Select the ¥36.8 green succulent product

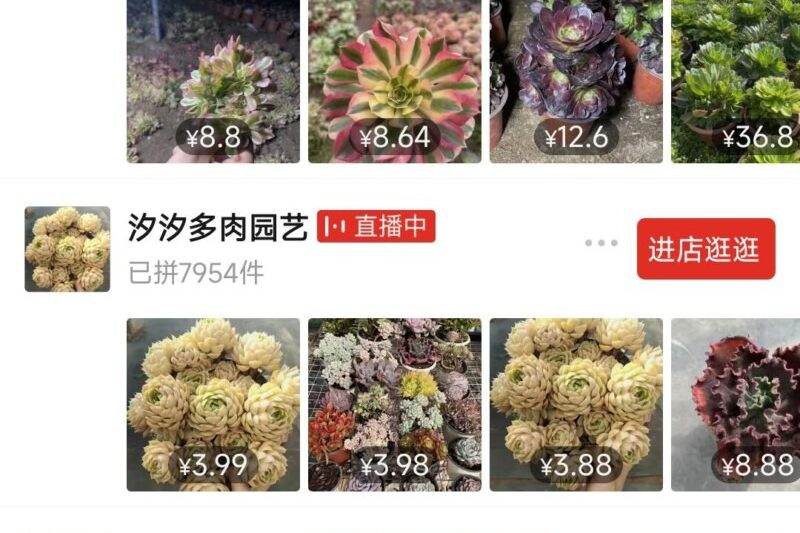[735, 81]
